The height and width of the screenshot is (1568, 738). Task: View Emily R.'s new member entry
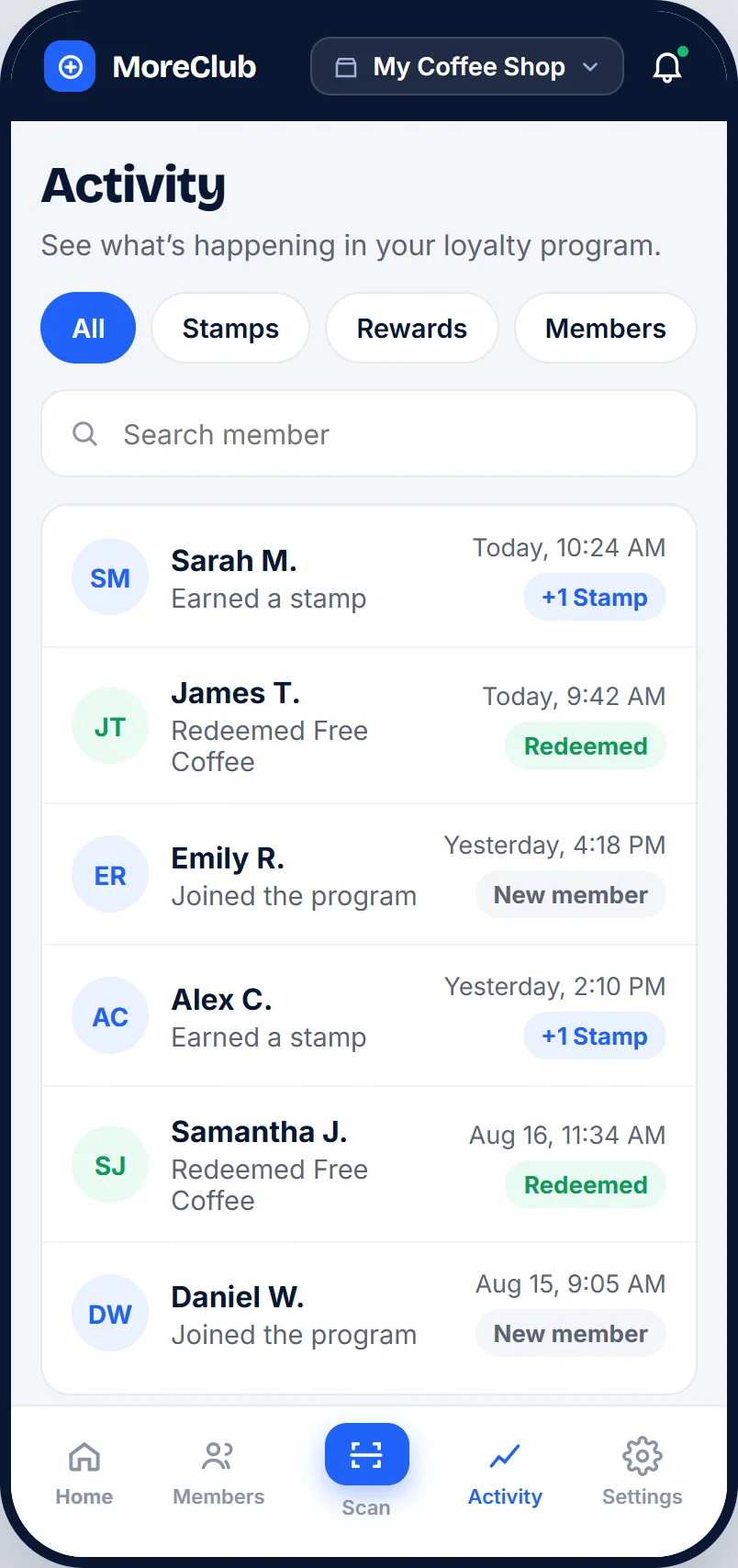[x=369, y=875]
